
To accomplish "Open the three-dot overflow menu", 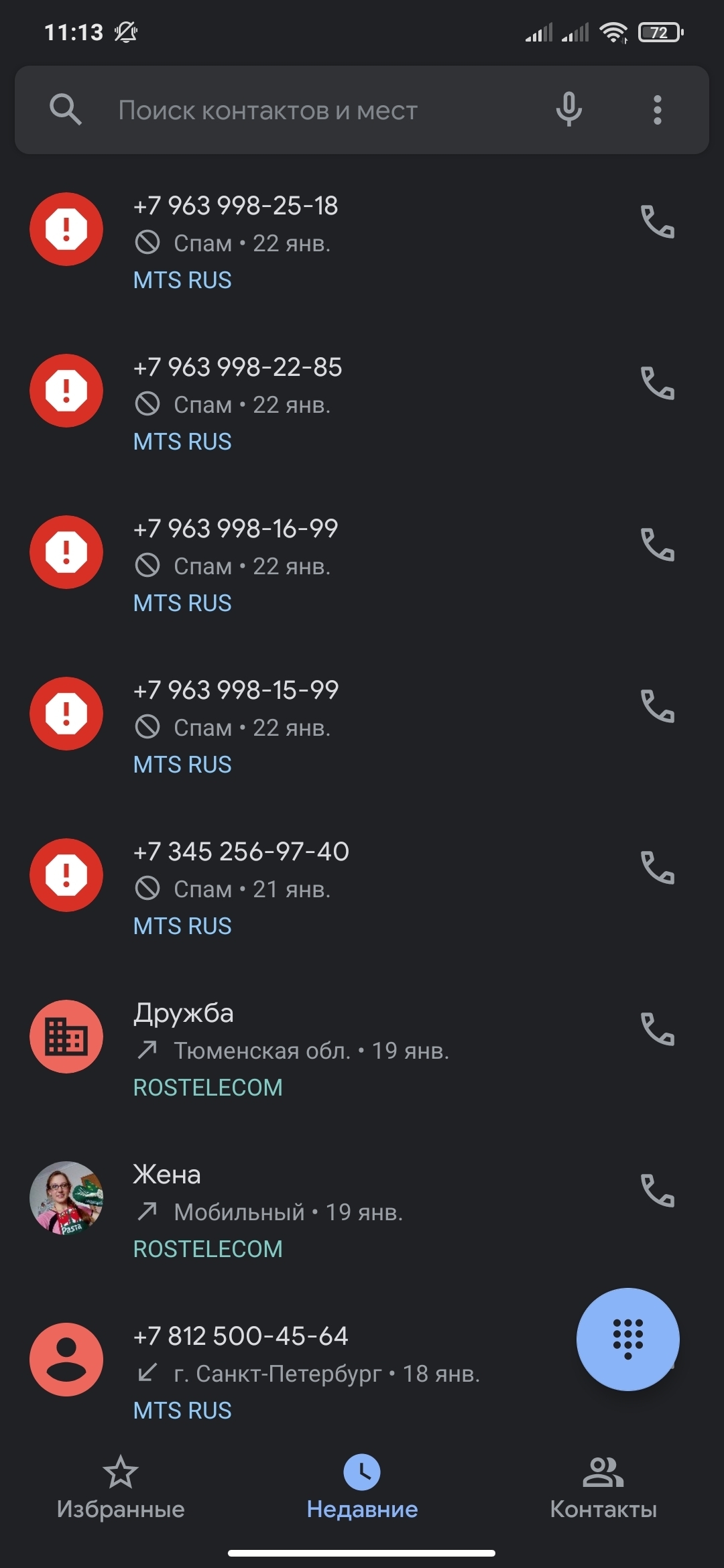I will coord(657,109).
